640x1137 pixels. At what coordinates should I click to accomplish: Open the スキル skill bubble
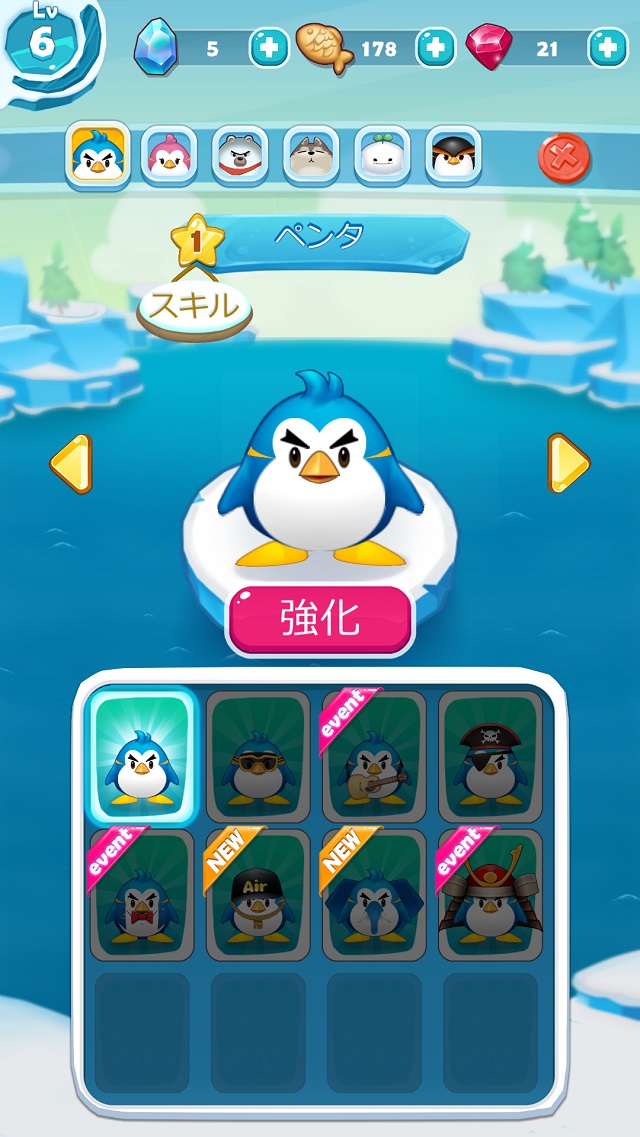point(195,306)
